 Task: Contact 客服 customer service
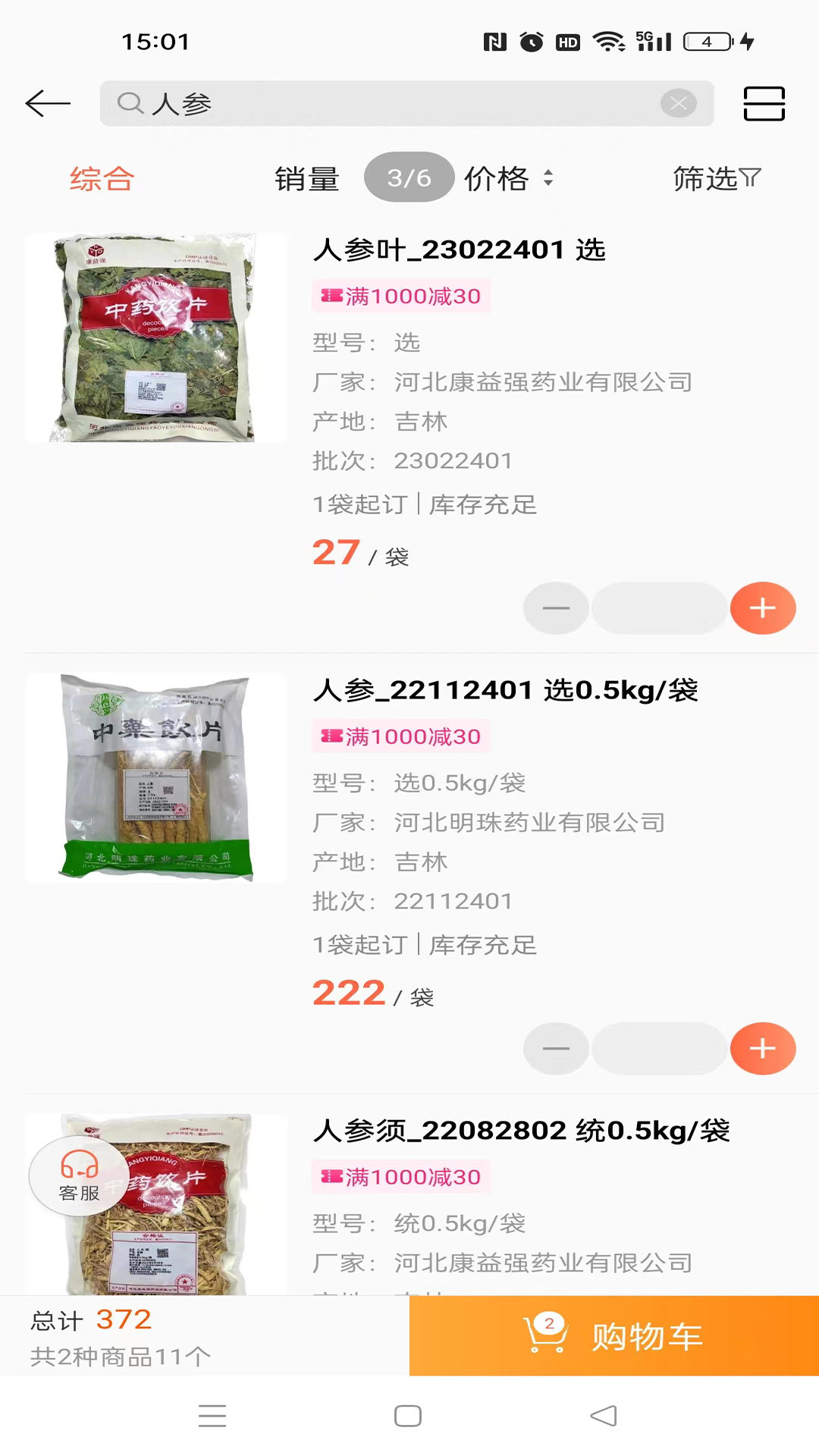(x=79, y=1176)
